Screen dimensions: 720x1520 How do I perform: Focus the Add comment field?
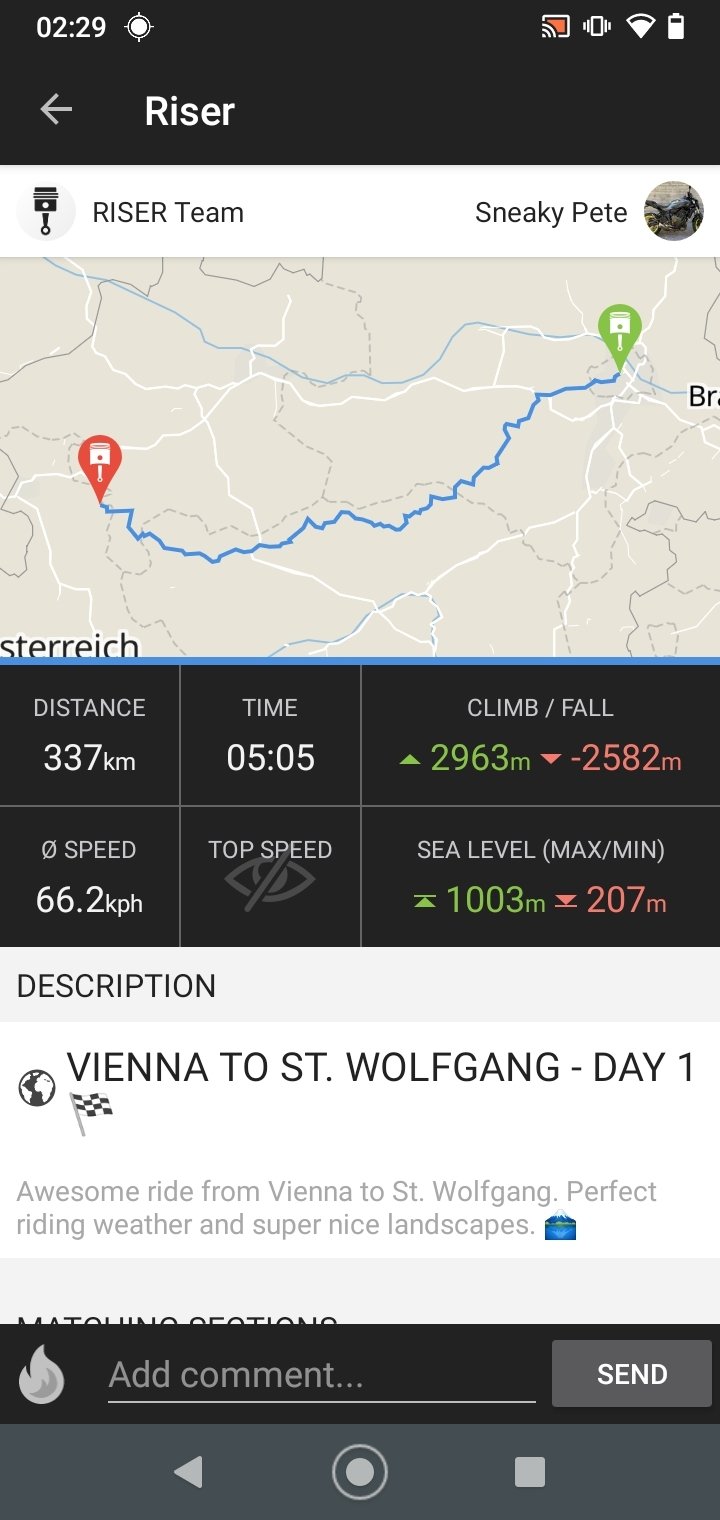point(322,1375)
